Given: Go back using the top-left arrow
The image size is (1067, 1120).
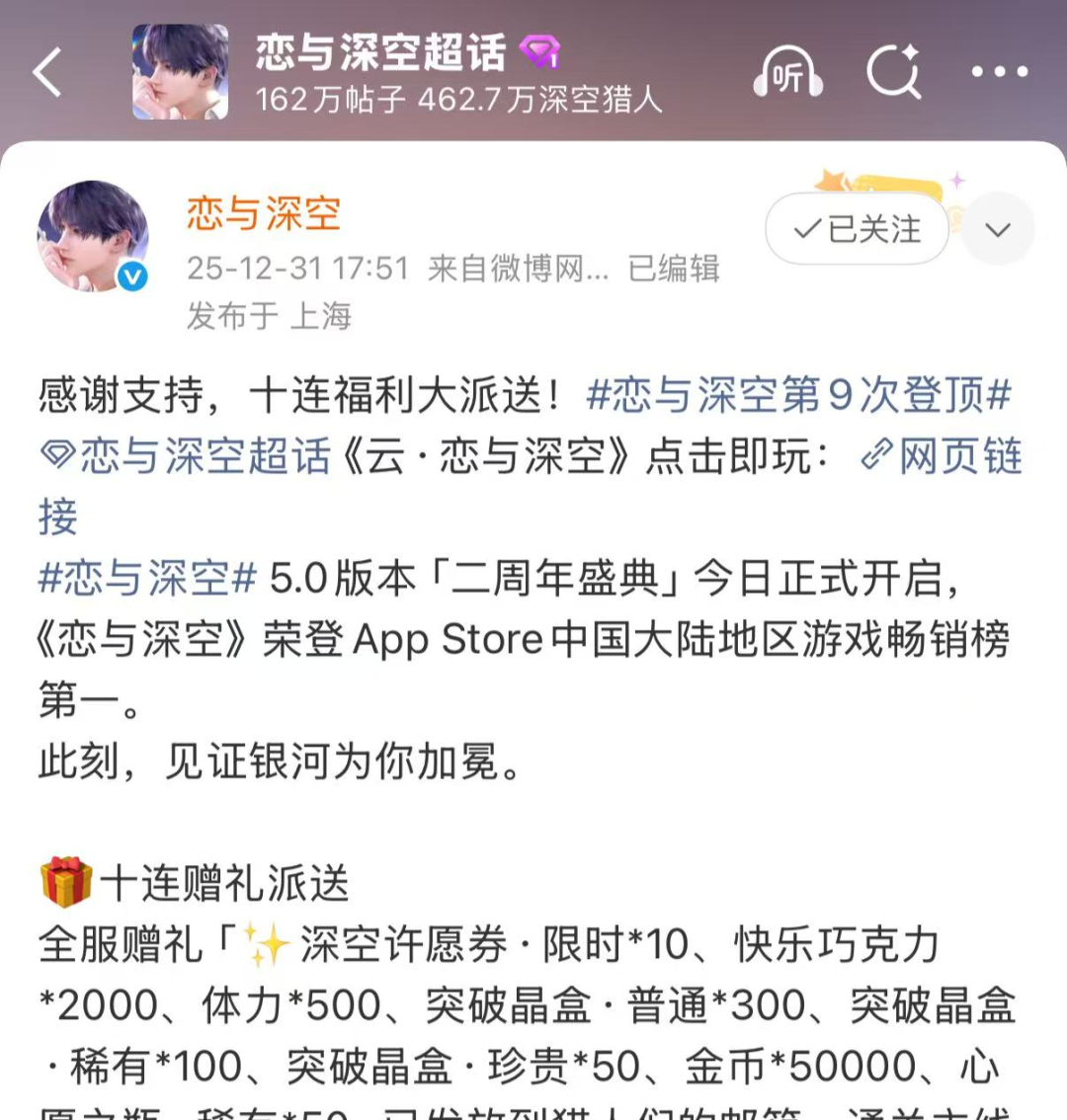Looking at the screenshot, I should pos(47,73).
